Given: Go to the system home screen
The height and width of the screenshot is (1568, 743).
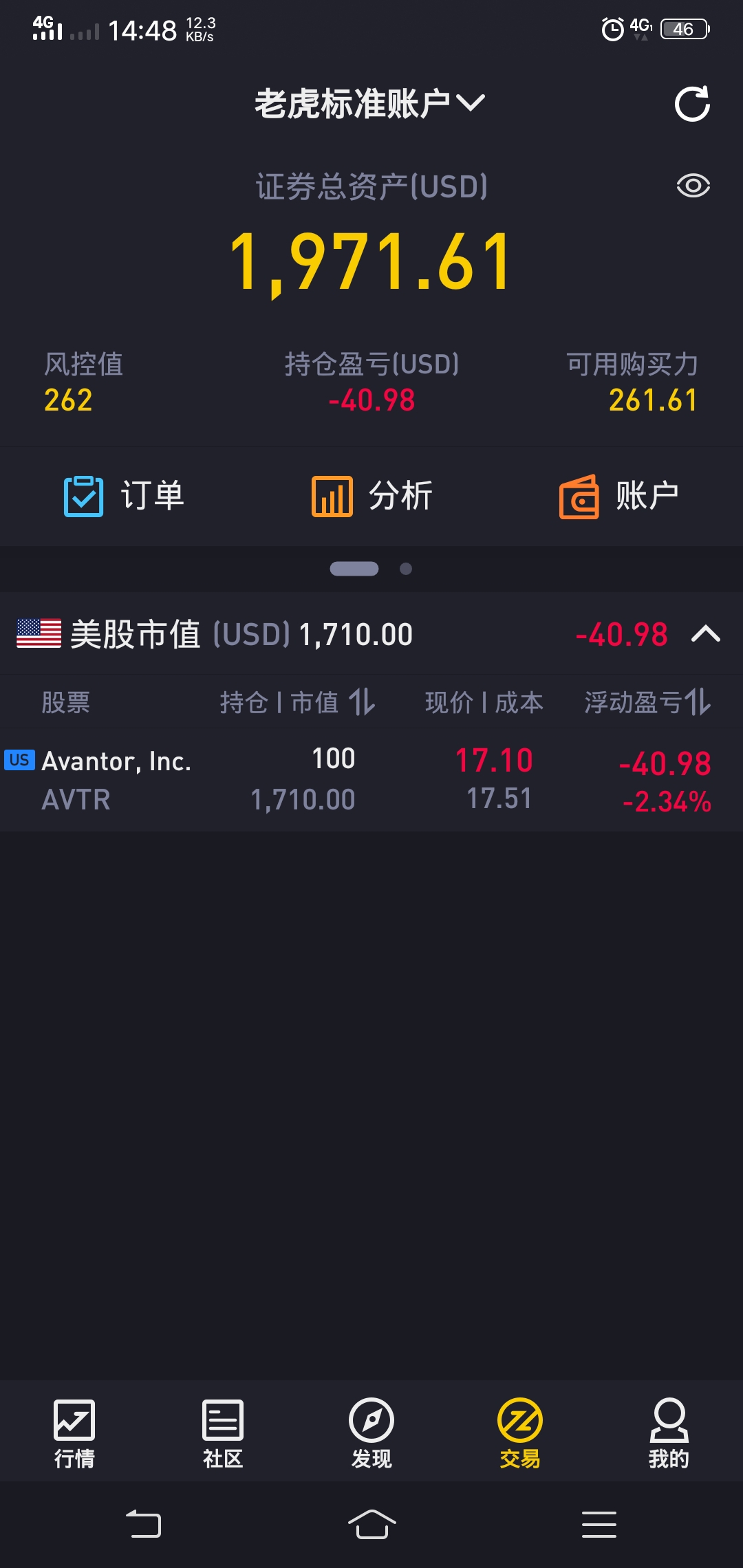Looking at the screenshot, I should tap(371, 1524).
